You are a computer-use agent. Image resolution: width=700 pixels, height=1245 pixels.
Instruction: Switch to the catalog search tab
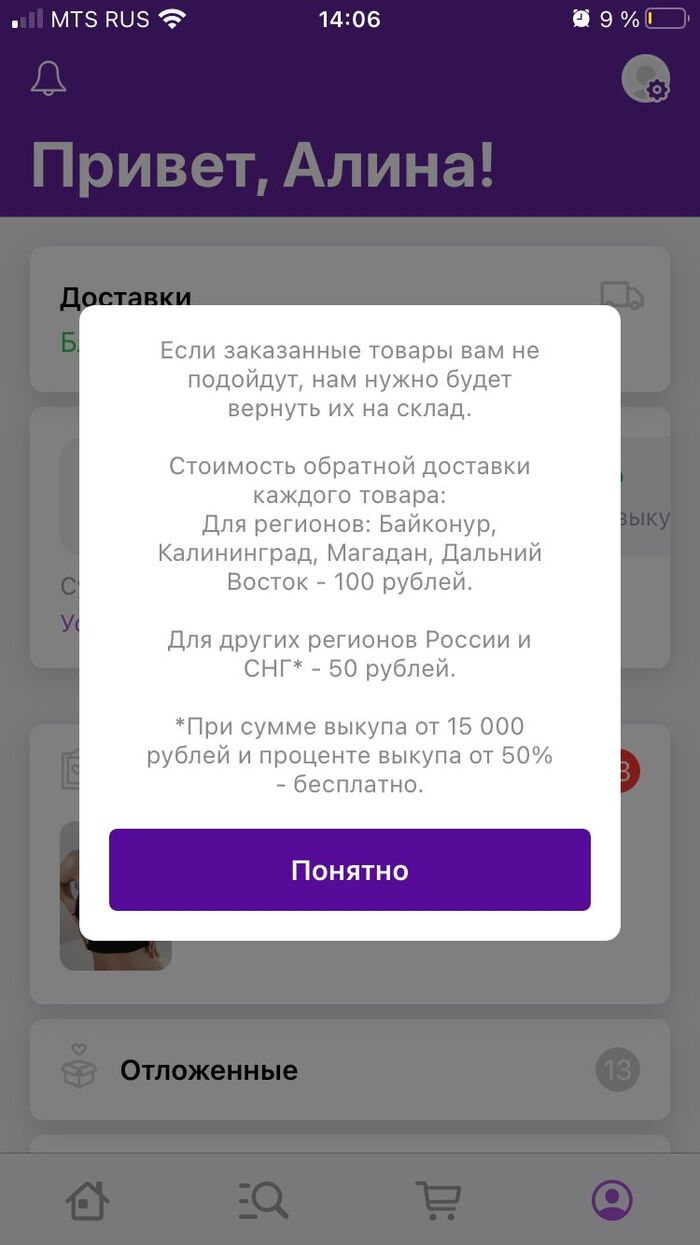[x=263, y=1199]
